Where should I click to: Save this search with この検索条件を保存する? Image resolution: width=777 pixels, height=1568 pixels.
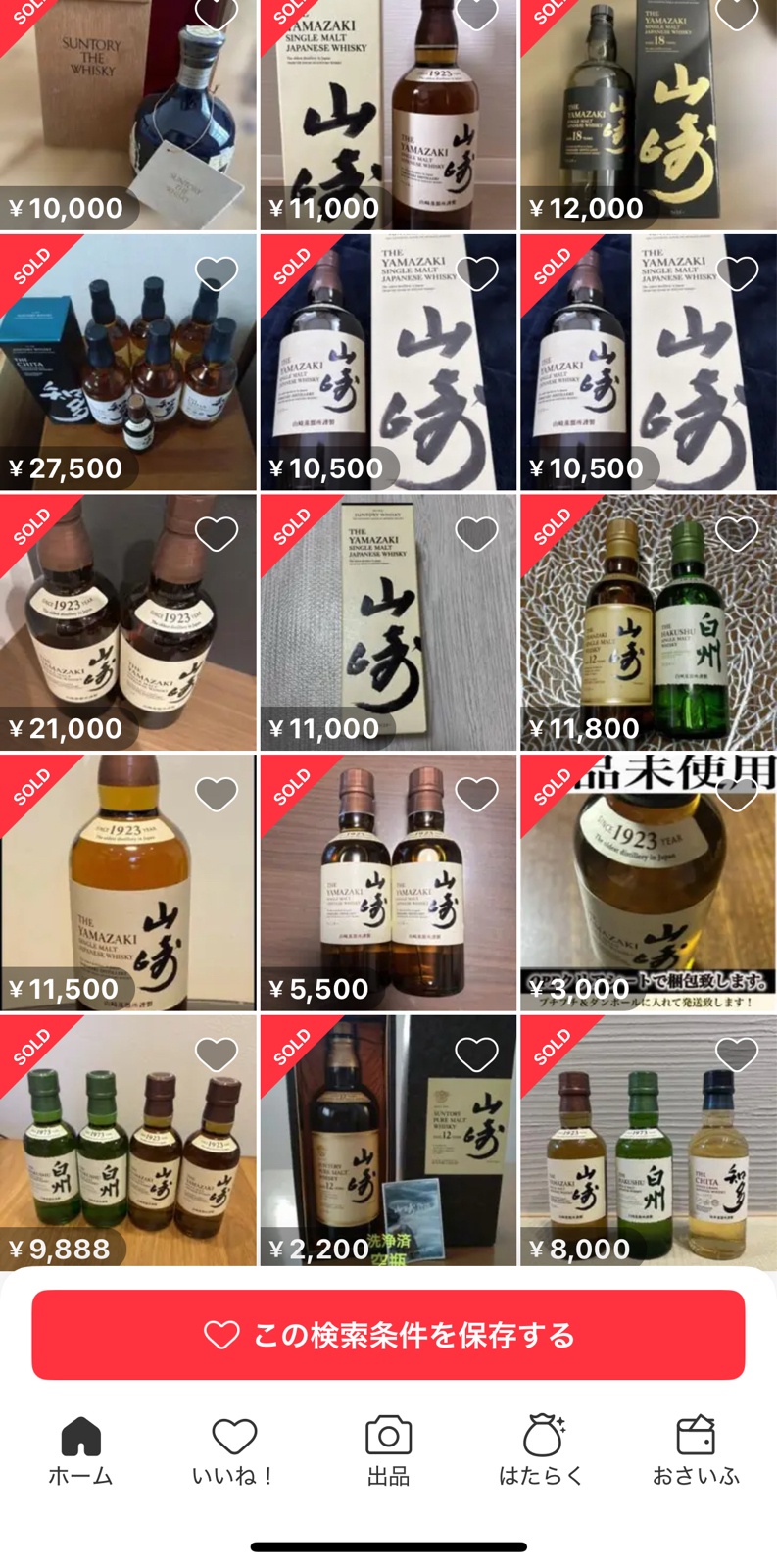point(388,1335)
